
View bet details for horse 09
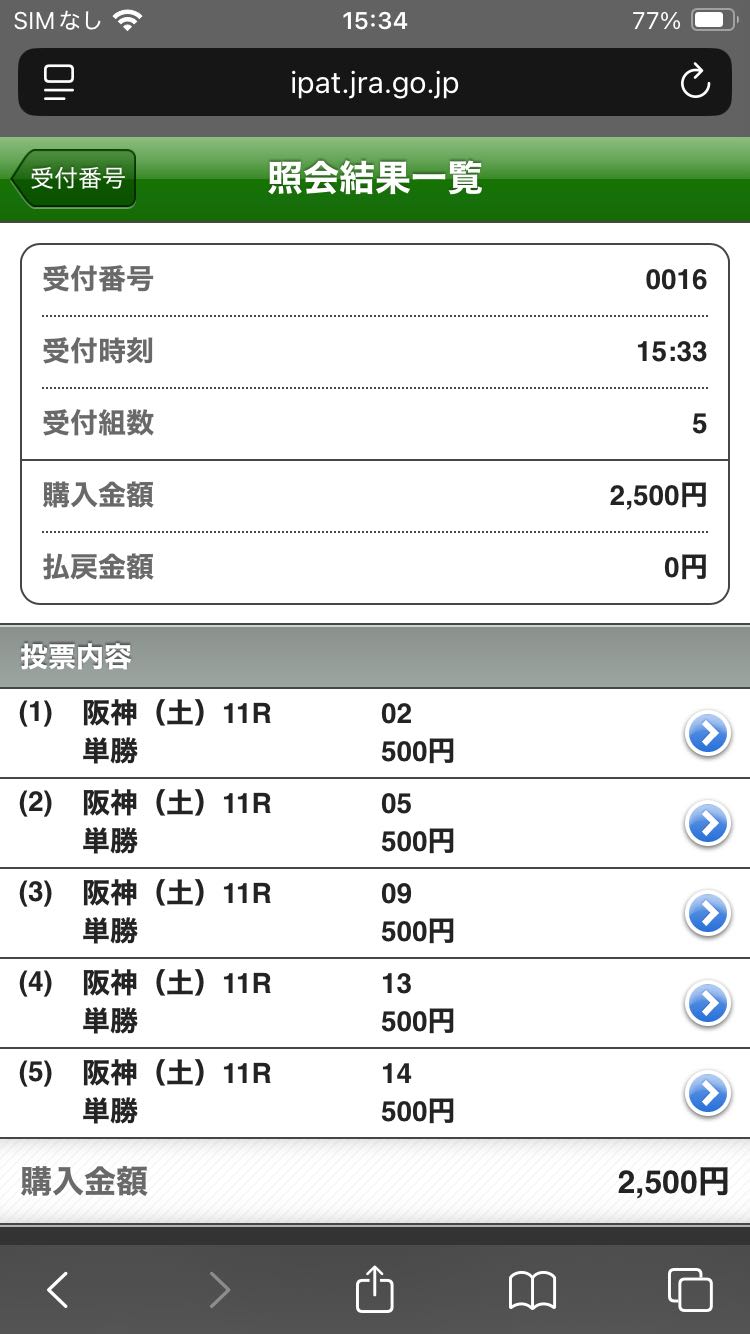tap(707, 914)
